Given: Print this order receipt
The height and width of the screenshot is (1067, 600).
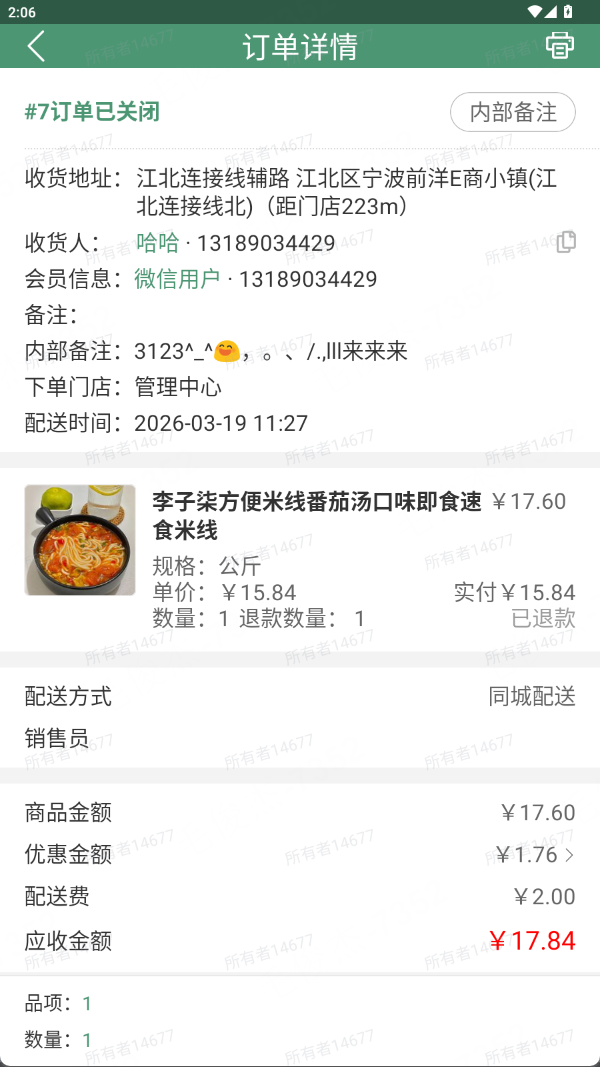Looking at the screenshot, I should coord(560,46).
